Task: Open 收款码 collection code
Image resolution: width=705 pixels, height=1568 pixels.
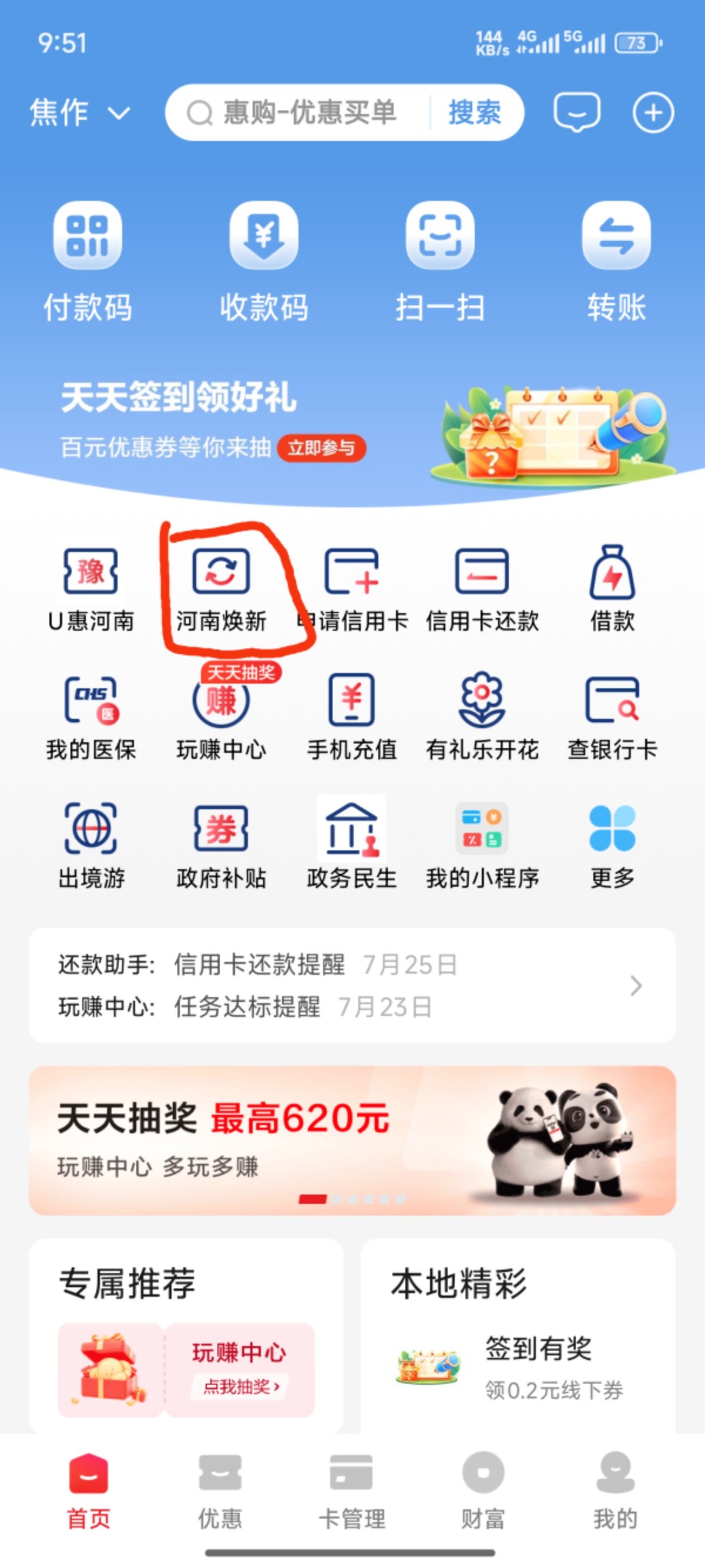Action: coord(264,261)
